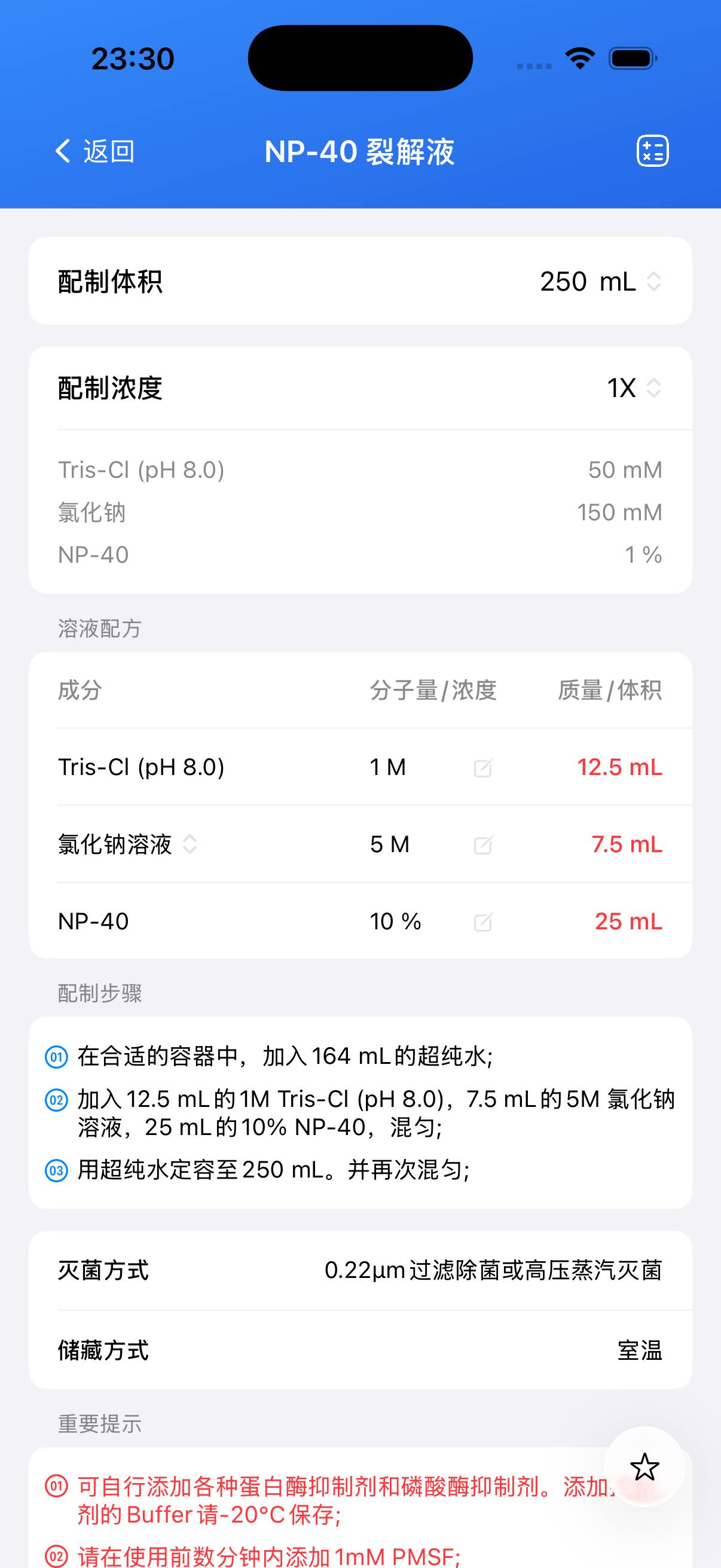The height and width of the screenshot is (1568, 721).
Task: Edit the 氯化钠溶液 5 M stock concentration
Action: point(482,845)
